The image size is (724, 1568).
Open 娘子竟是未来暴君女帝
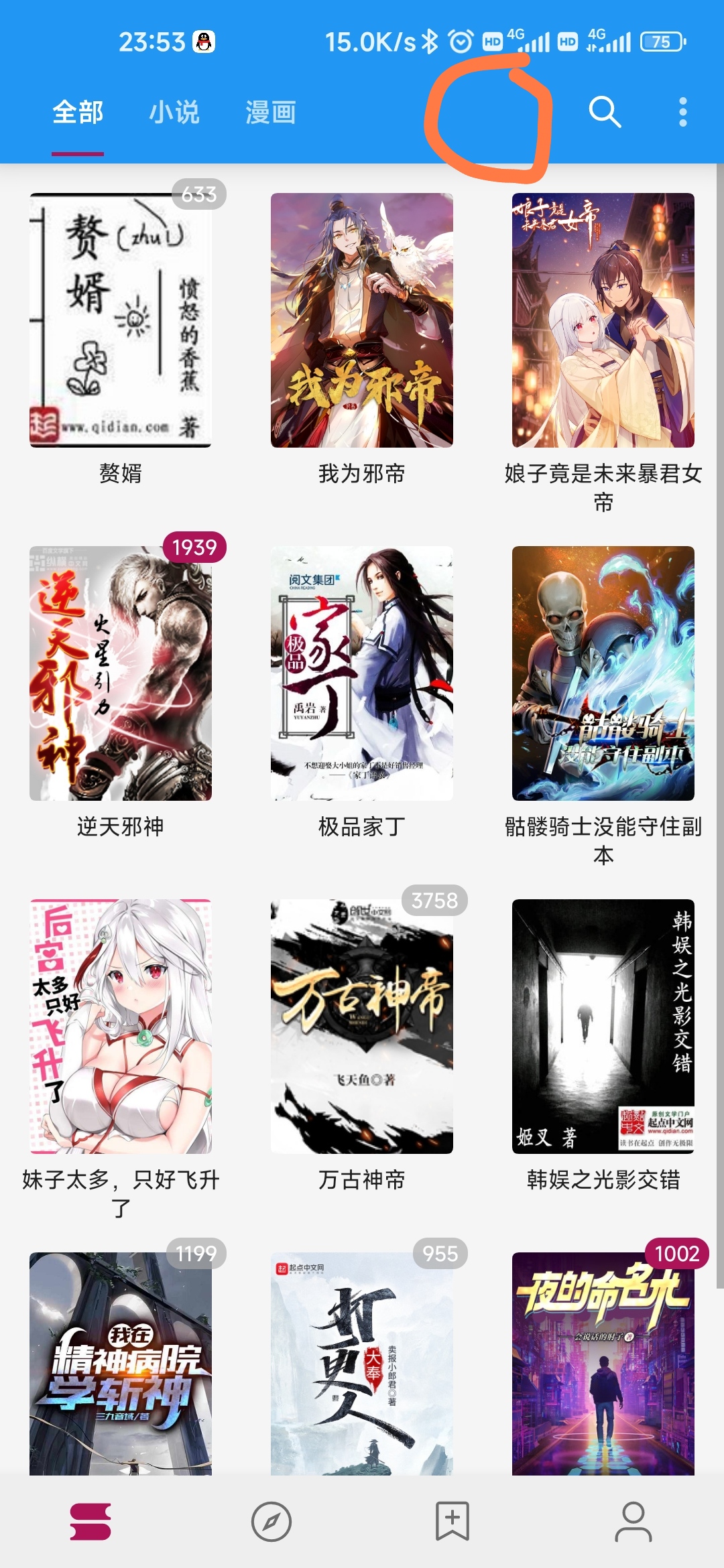pos(603,320)
